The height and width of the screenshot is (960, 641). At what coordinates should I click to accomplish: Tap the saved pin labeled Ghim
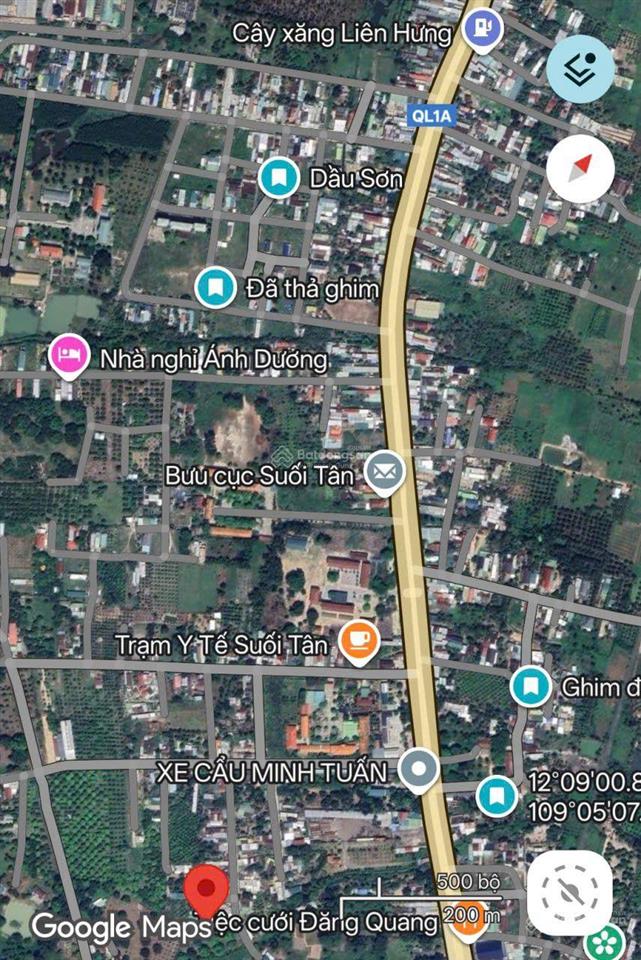click(x=530, y=687)
